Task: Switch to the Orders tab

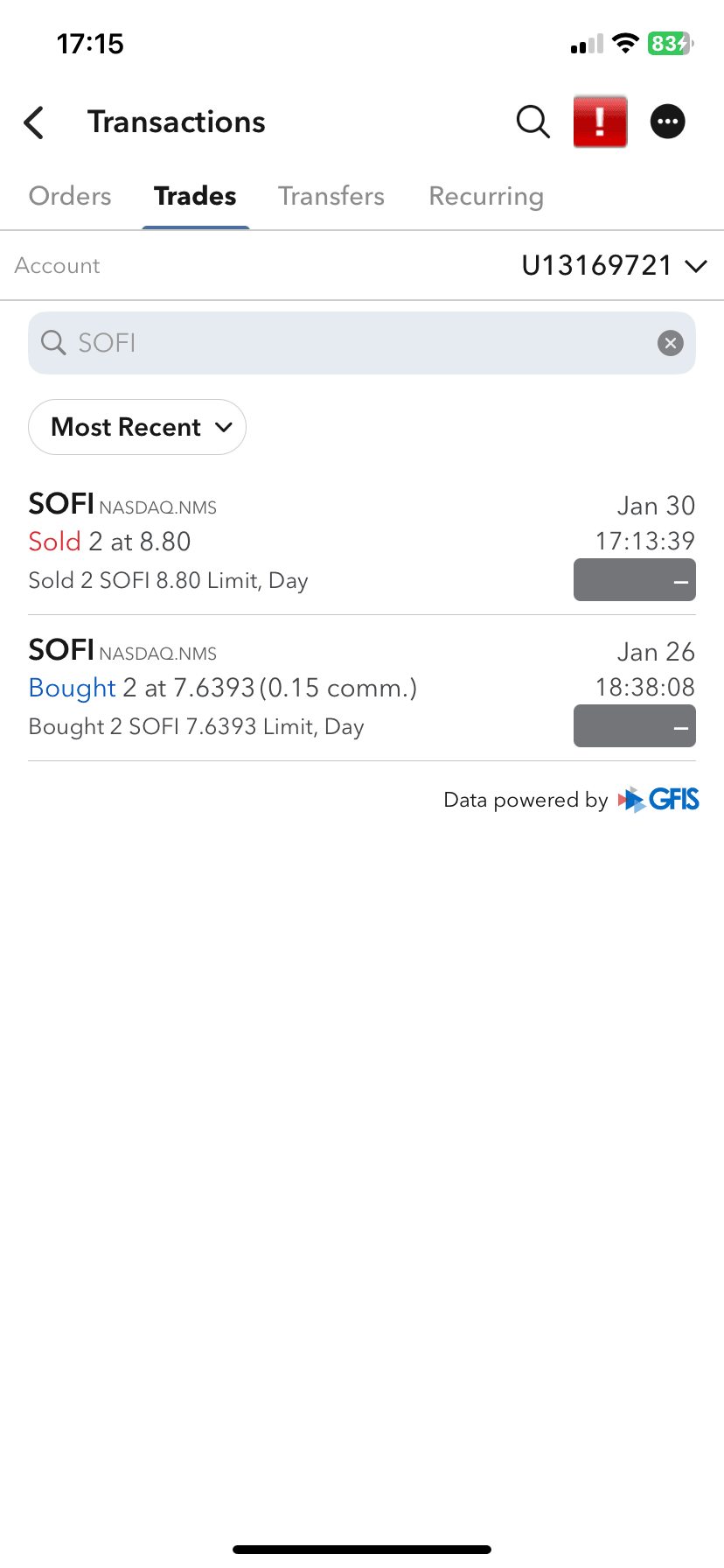Action: pos(70,196)
